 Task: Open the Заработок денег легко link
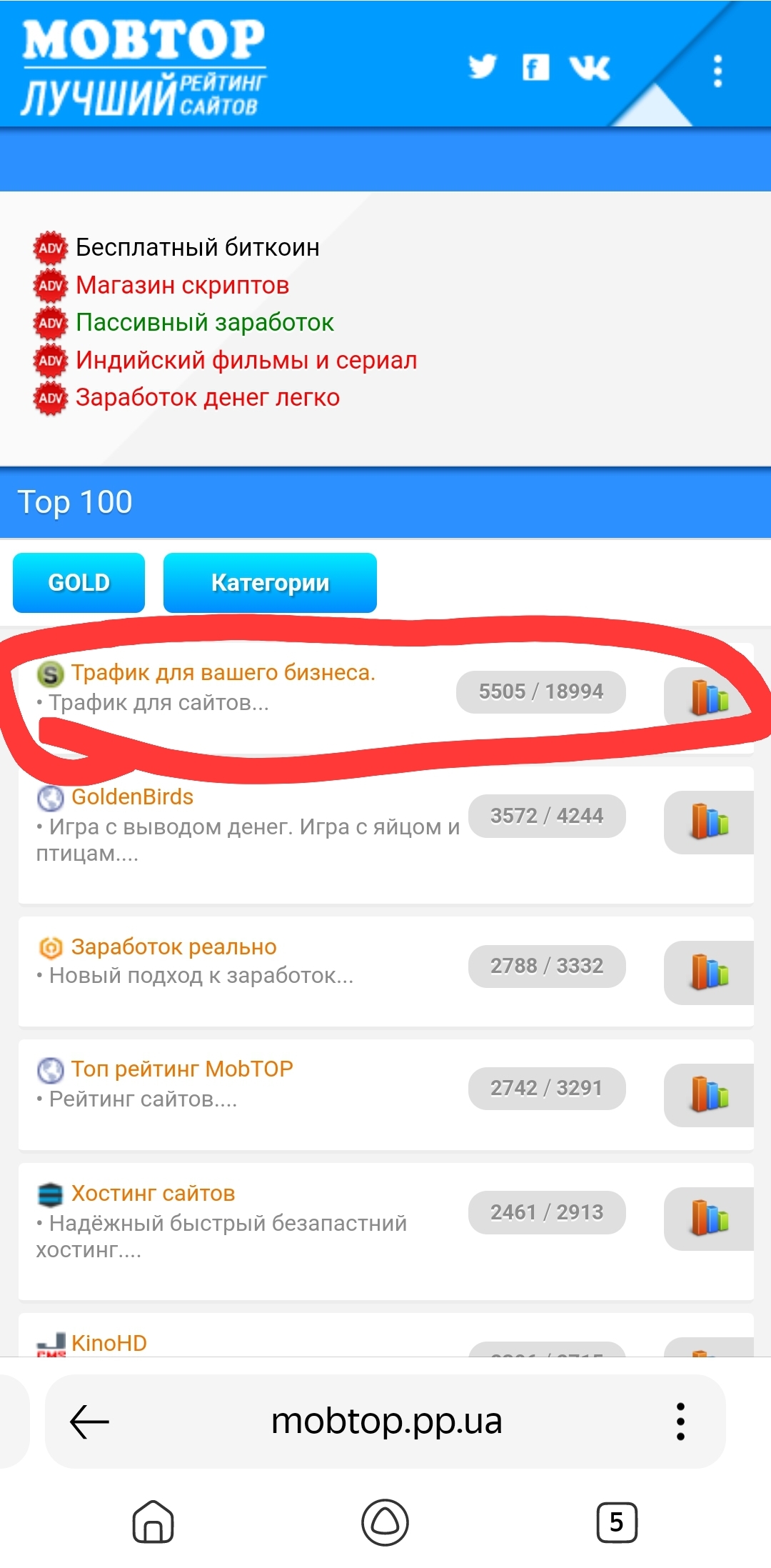[x=207, y=397]
